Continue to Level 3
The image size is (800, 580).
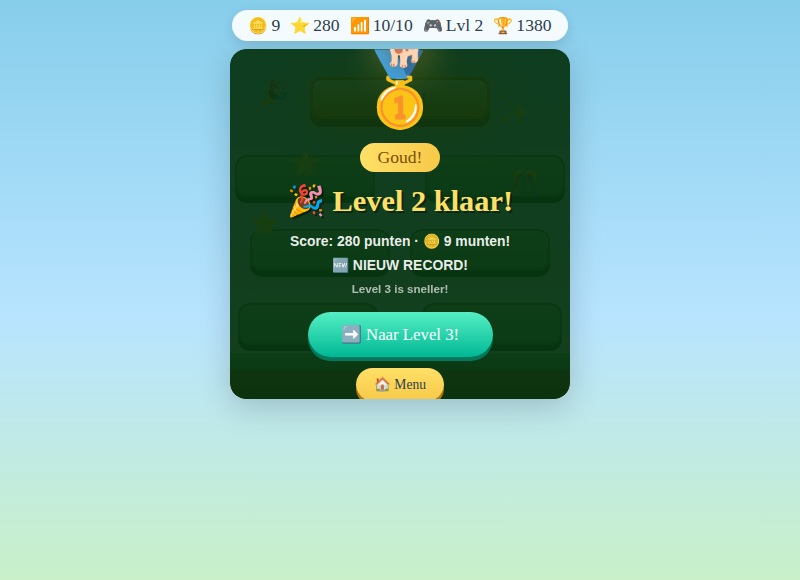click(400, 334)
